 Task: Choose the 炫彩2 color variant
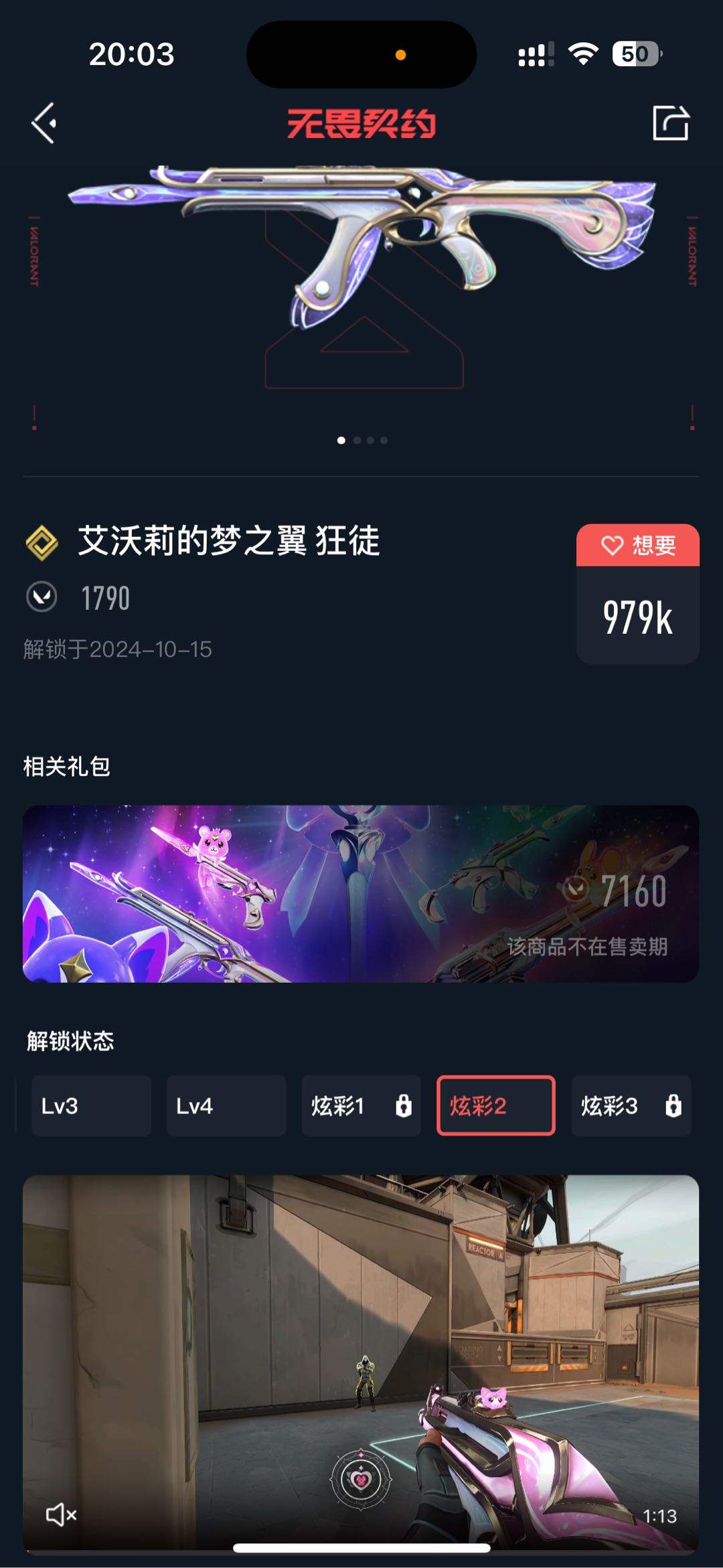(495, 1105)
